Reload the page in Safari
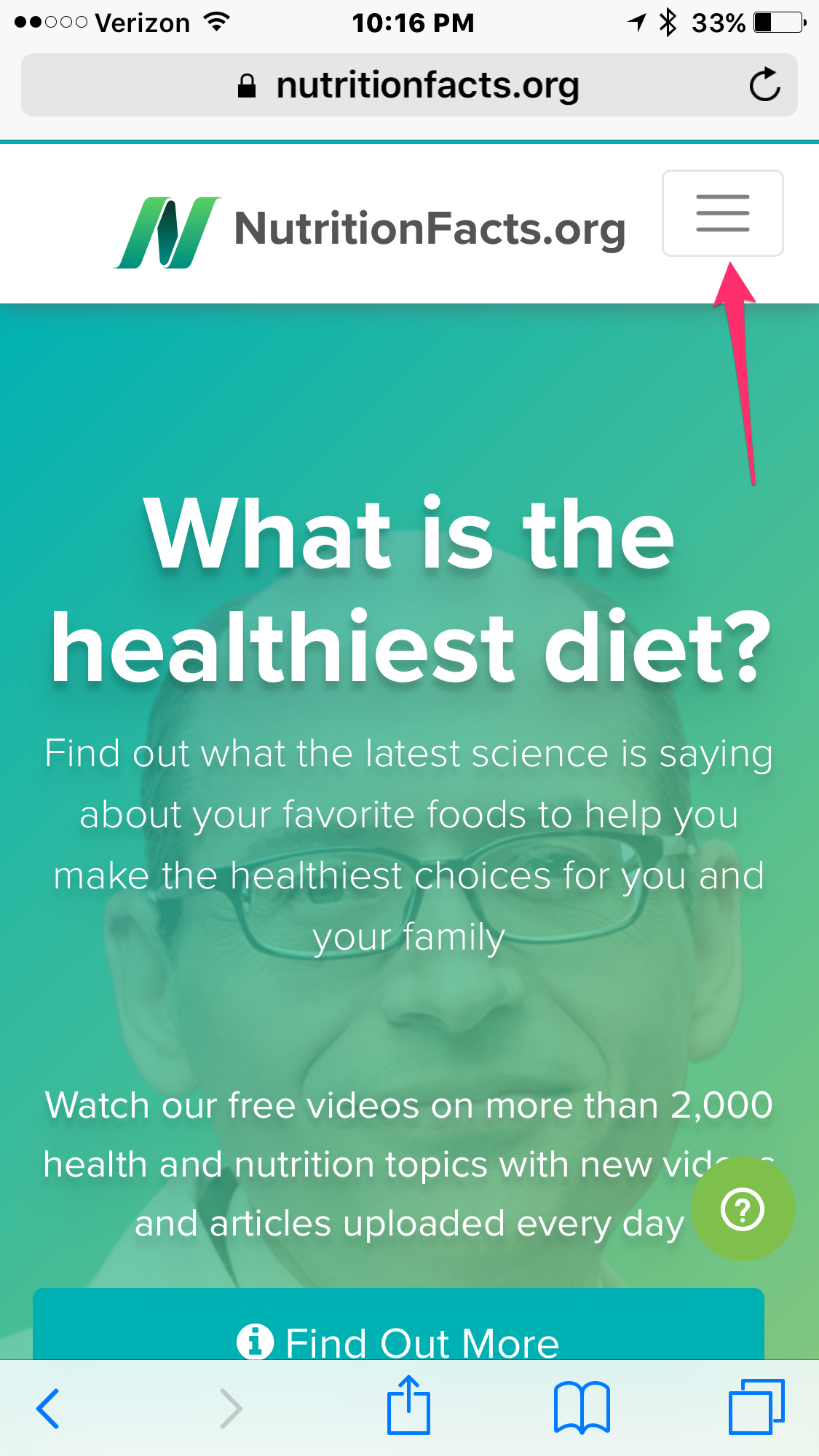The image size is (819, 1456). tap(764, 85)
